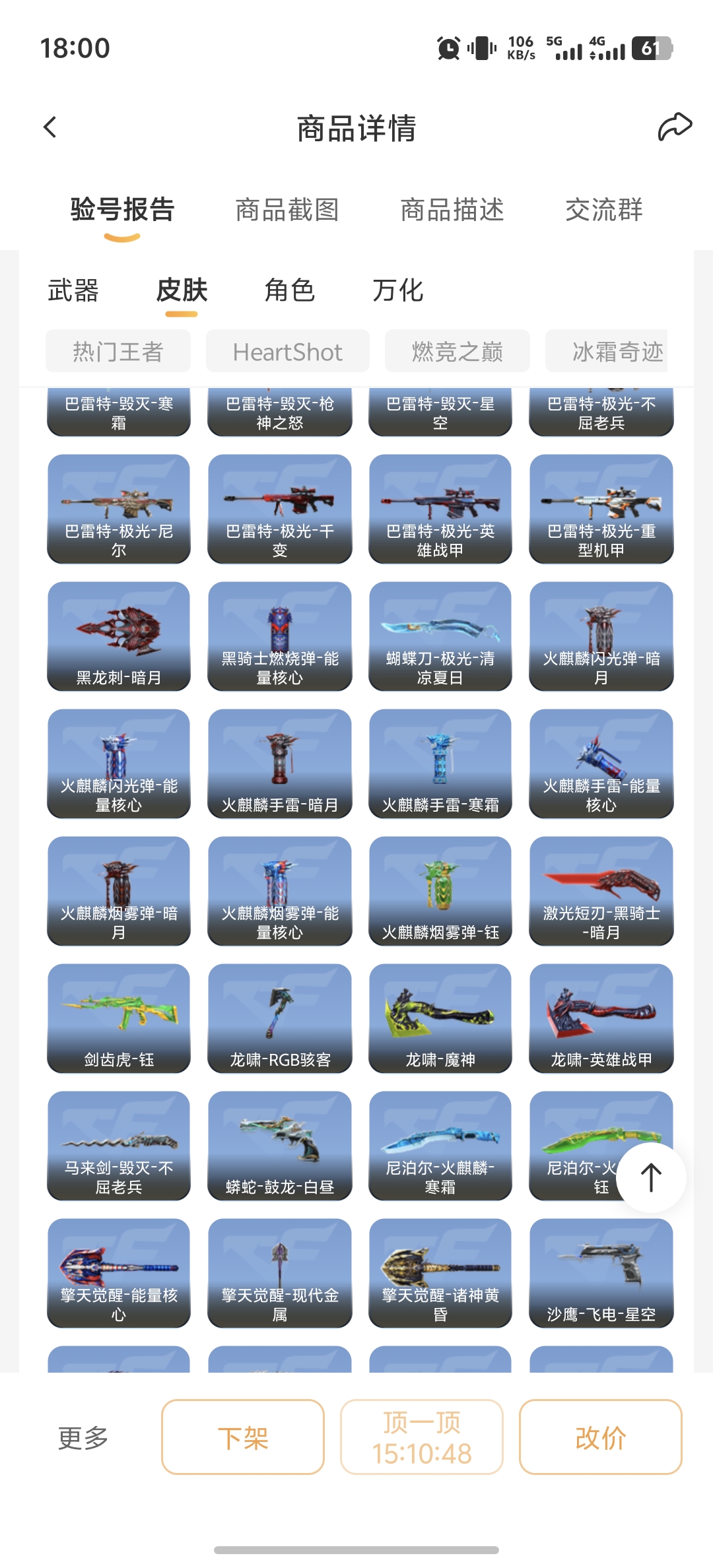Open the 黑龙刺-暗月 skin tile
This screenshot has height=1568, width=713.
(x=119, y=636)
